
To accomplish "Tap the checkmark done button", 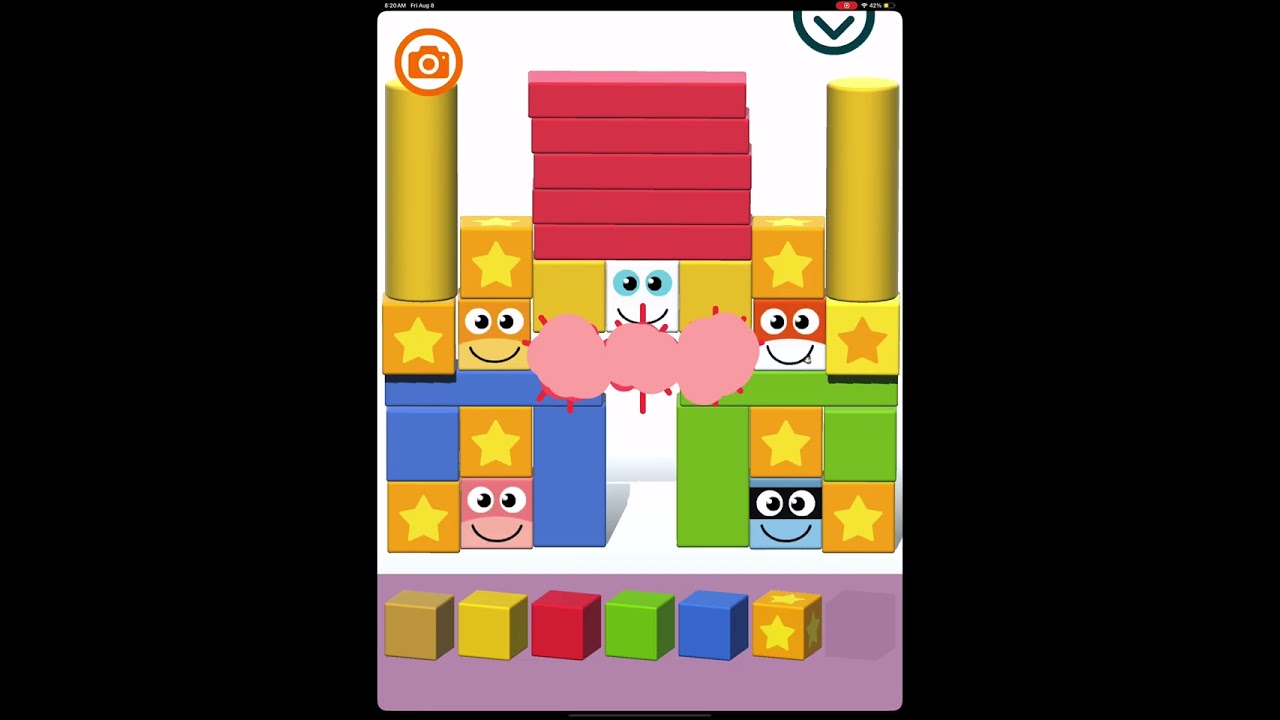I will (834, 29).
